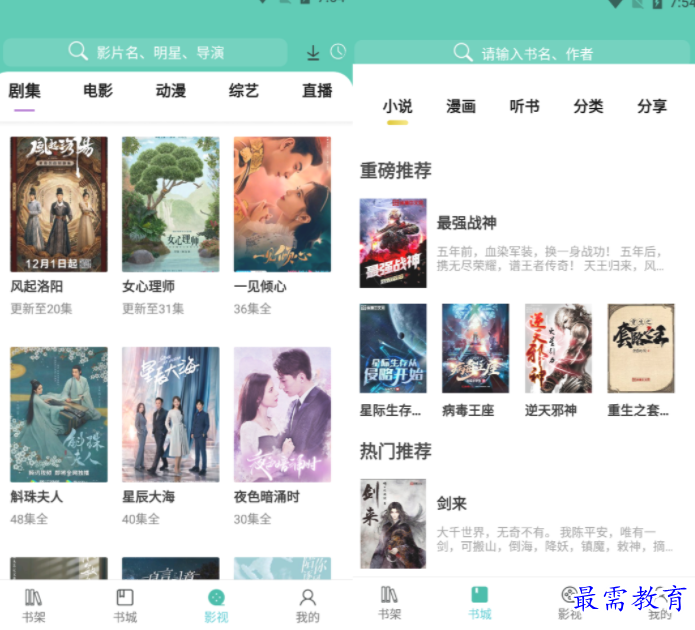This screenshot has width=695, height=630.
Task: Open the downloads icon beside video search
Action: pos(313,52)
